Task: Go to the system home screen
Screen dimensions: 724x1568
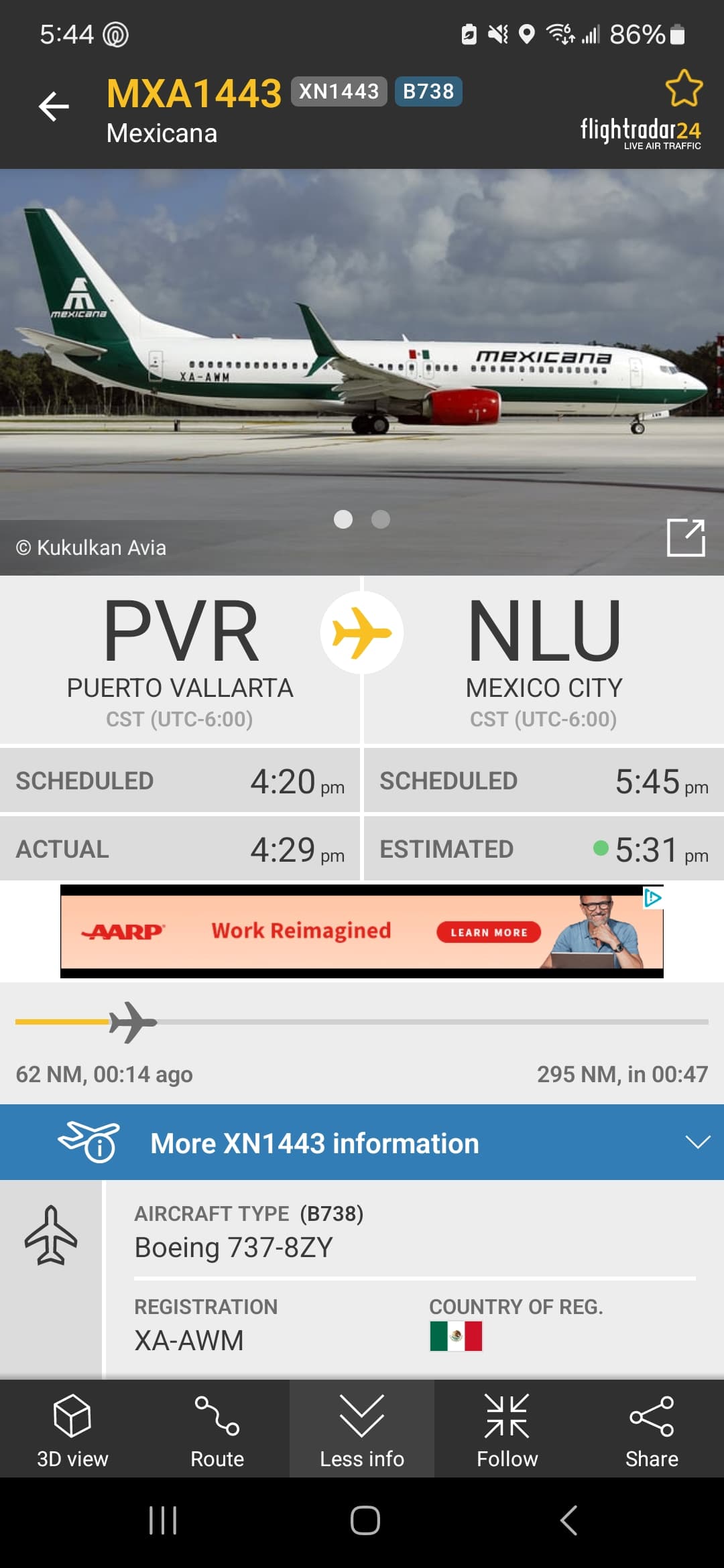Action: point(365,1520)
